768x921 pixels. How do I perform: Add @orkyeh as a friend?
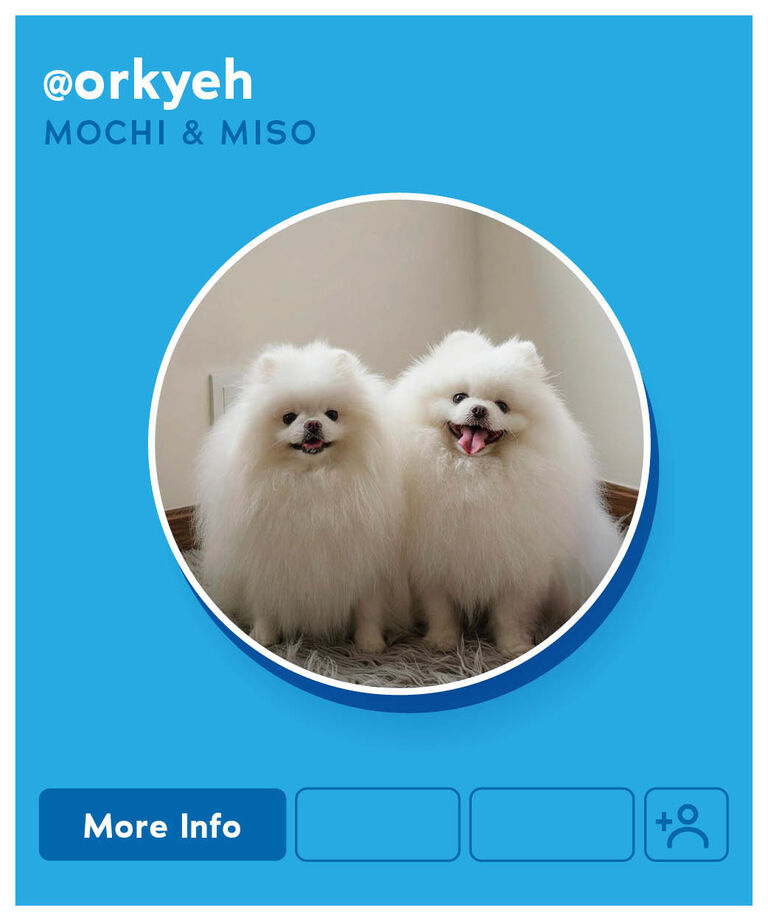pos(686,825)
